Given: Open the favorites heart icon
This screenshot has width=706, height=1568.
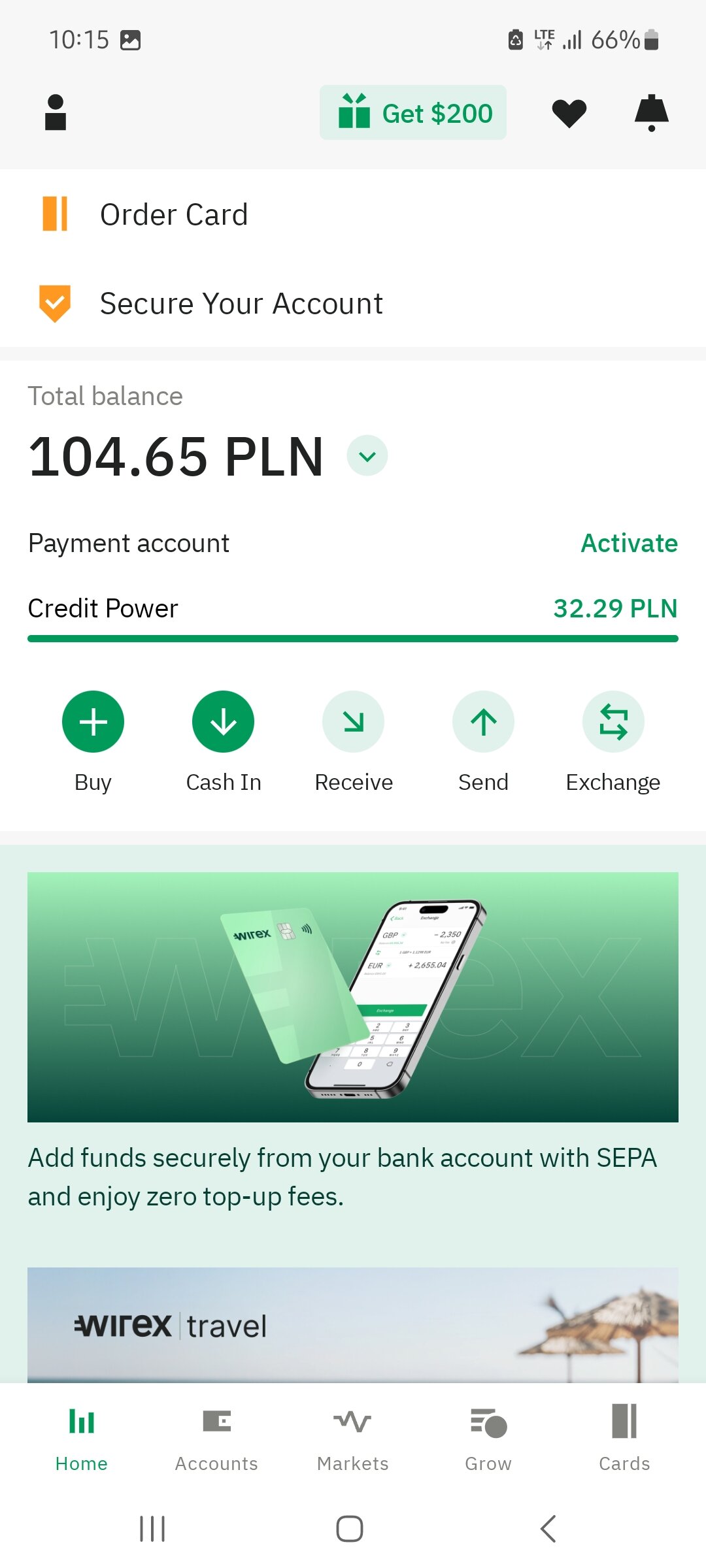Looking at the screenshot, I should pyautogui.click(x=569, y=113).
